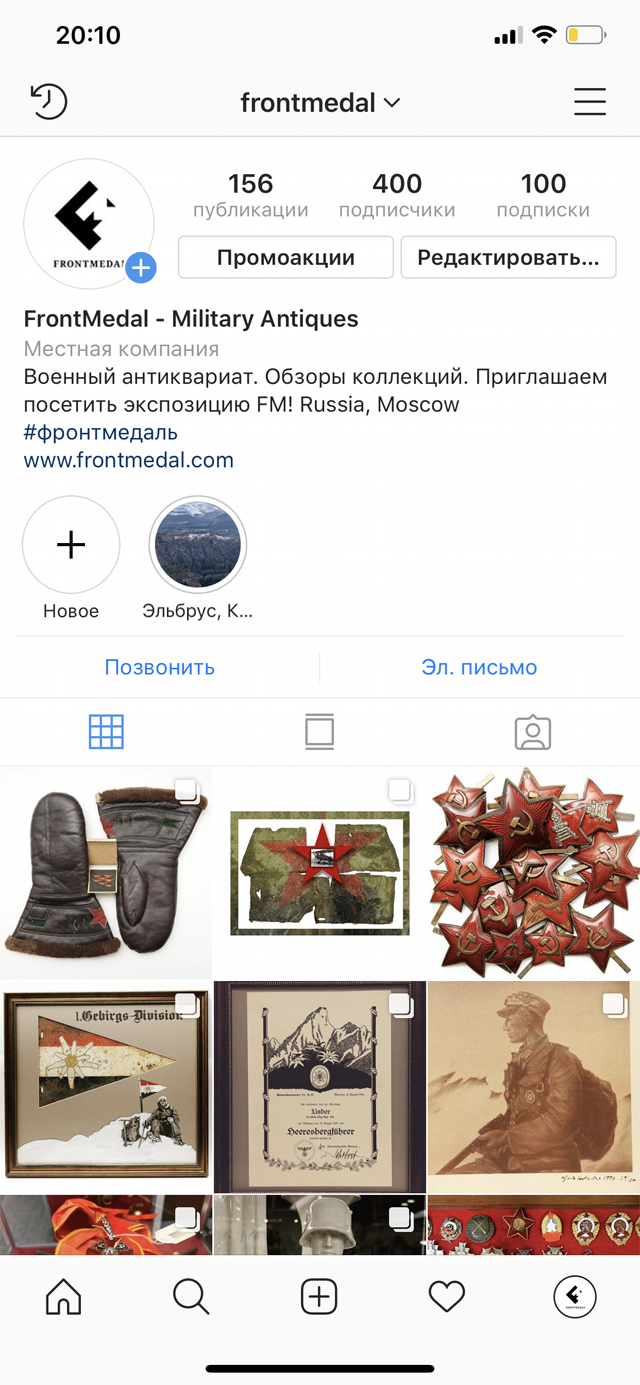Tap the Промоакции button
The width and height of the screenshot is (640, 1385).
pos(285,258)
